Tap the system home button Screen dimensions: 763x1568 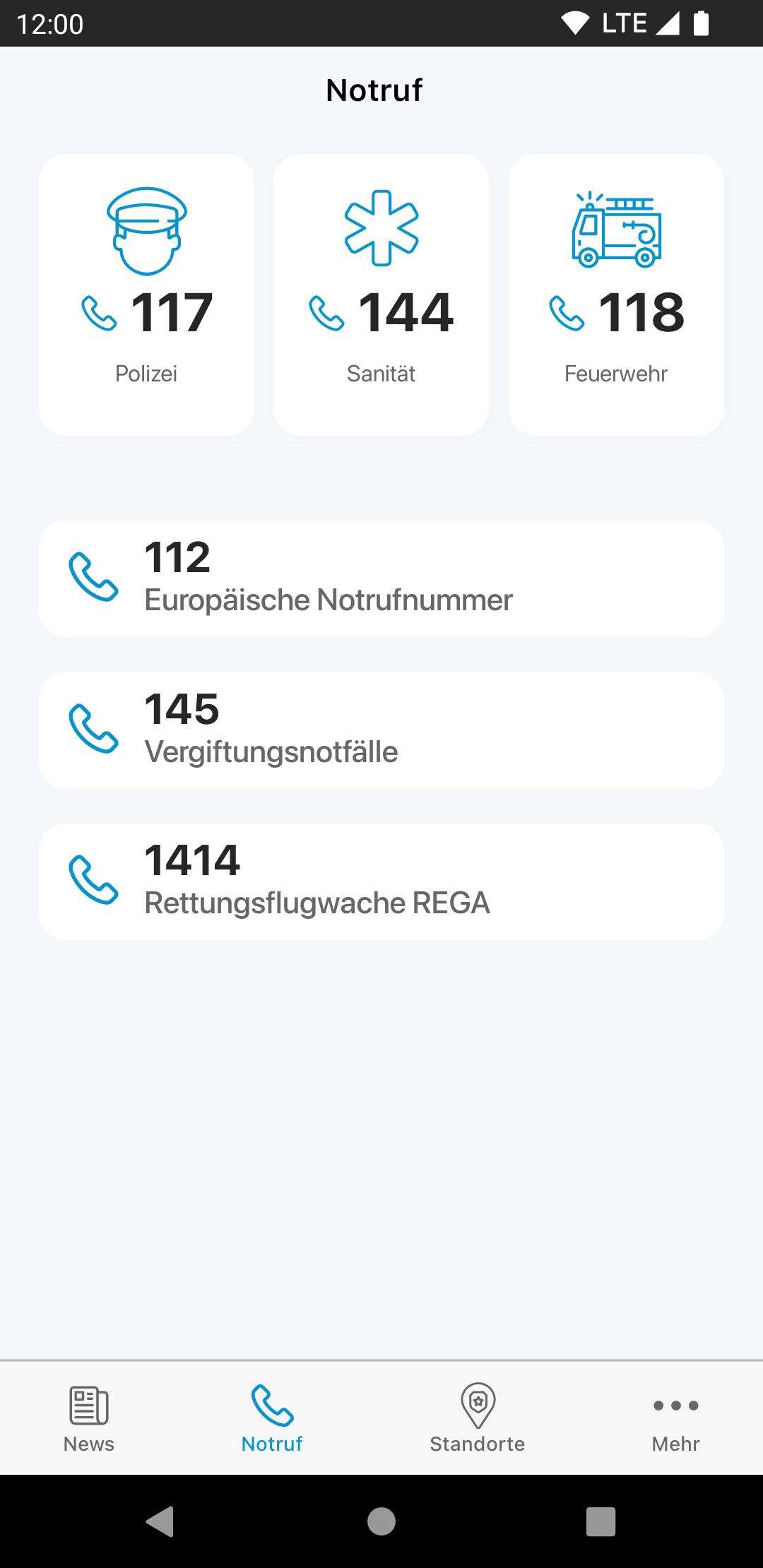381,1521
